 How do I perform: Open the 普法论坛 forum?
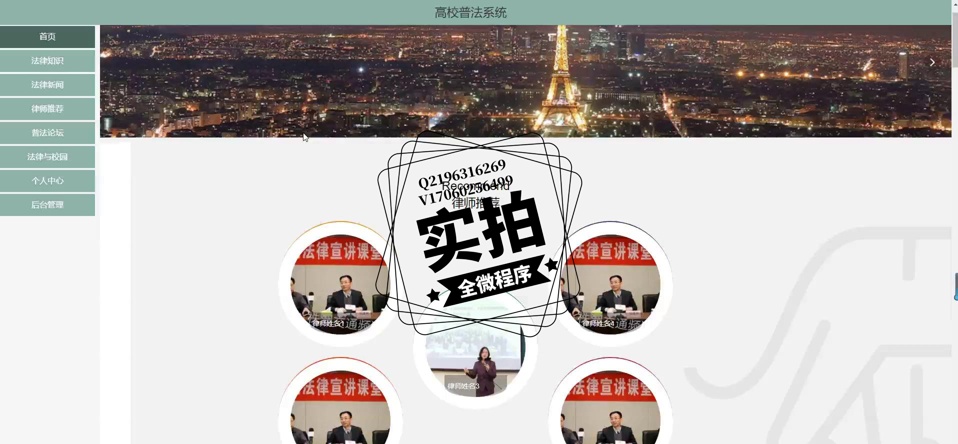click(x=47, y=133)
